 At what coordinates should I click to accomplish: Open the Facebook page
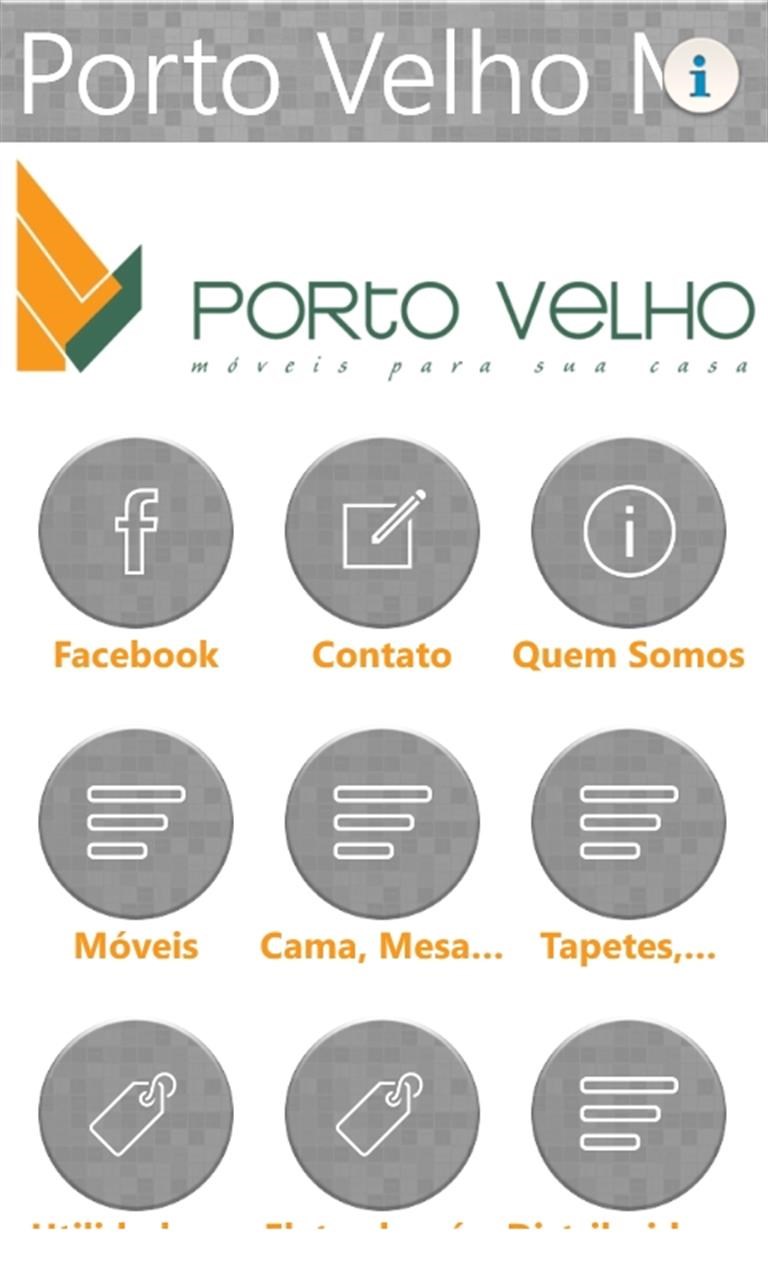click(x=136, y=532)
